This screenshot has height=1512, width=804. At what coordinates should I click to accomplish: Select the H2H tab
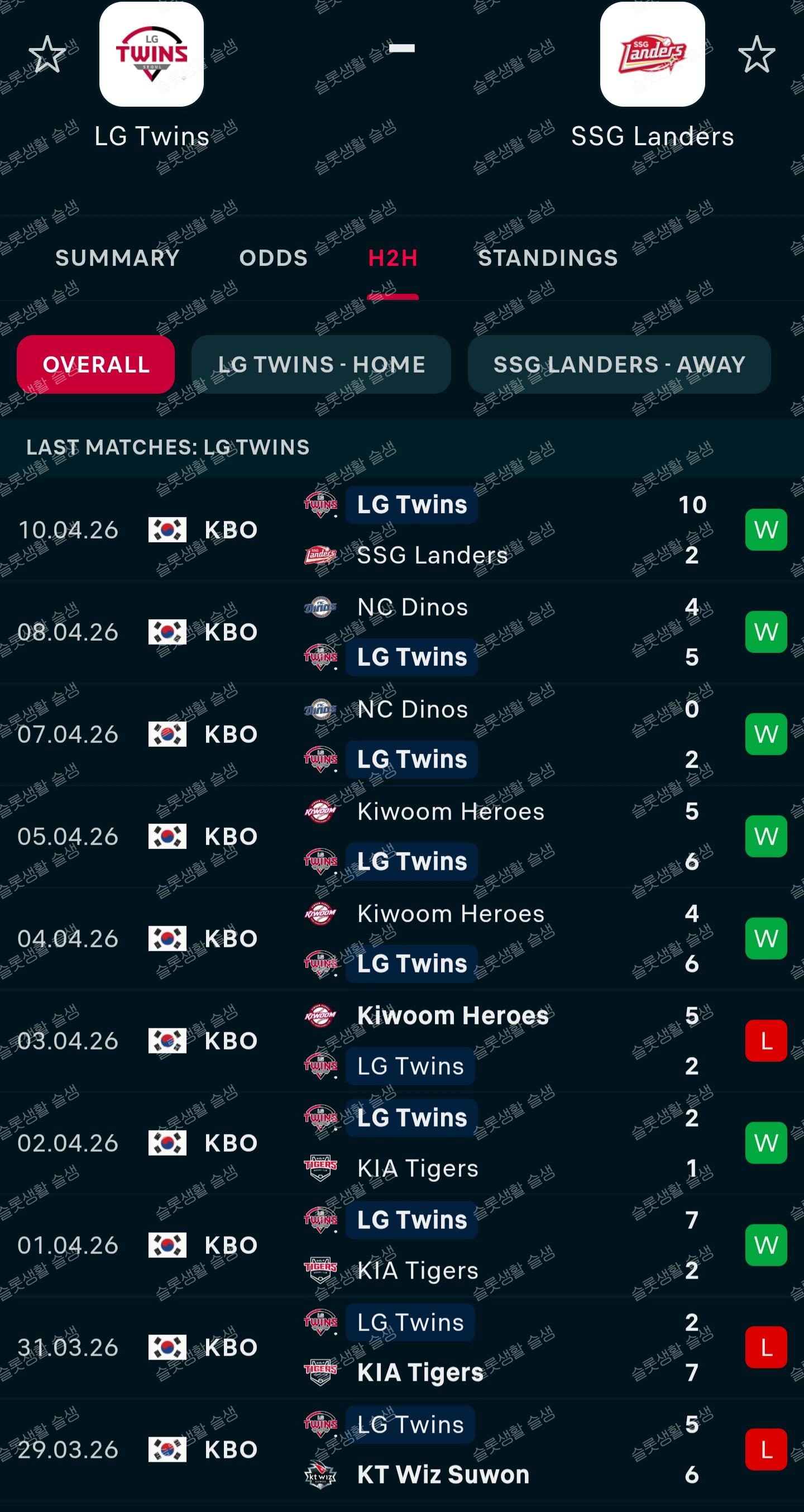coord(393,257)
